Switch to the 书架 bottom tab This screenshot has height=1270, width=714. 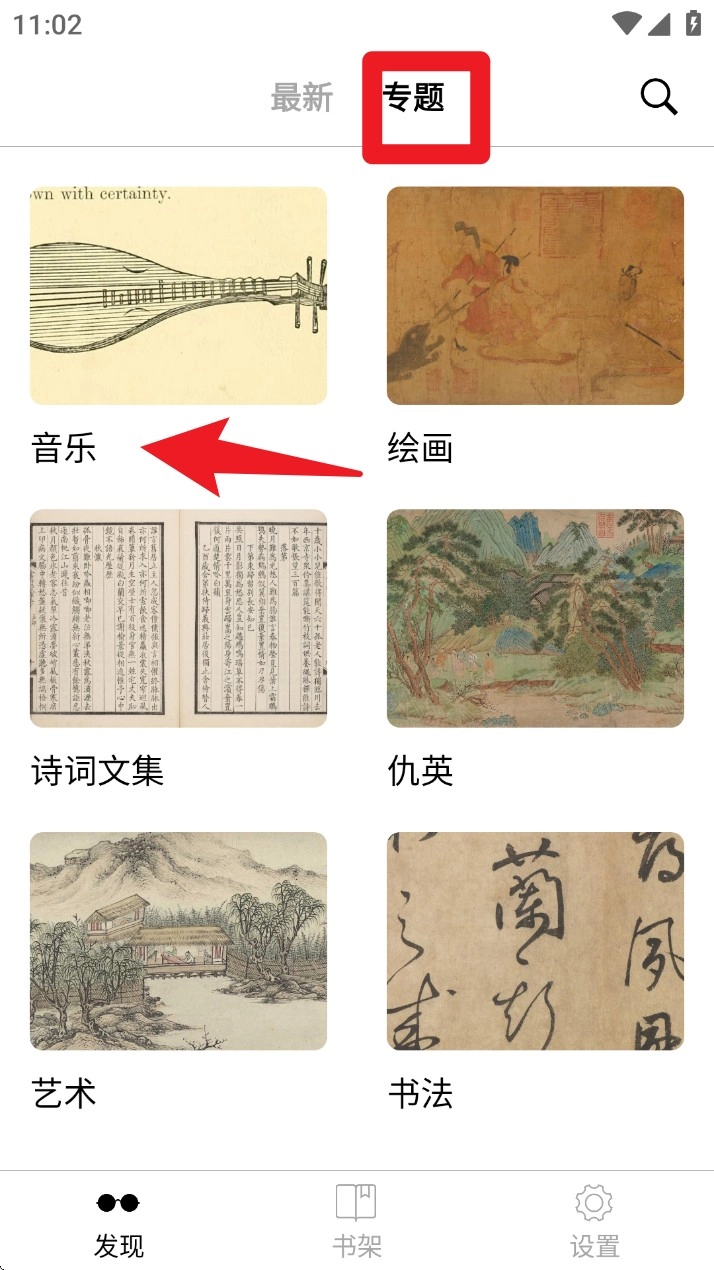click(356, 1220)
